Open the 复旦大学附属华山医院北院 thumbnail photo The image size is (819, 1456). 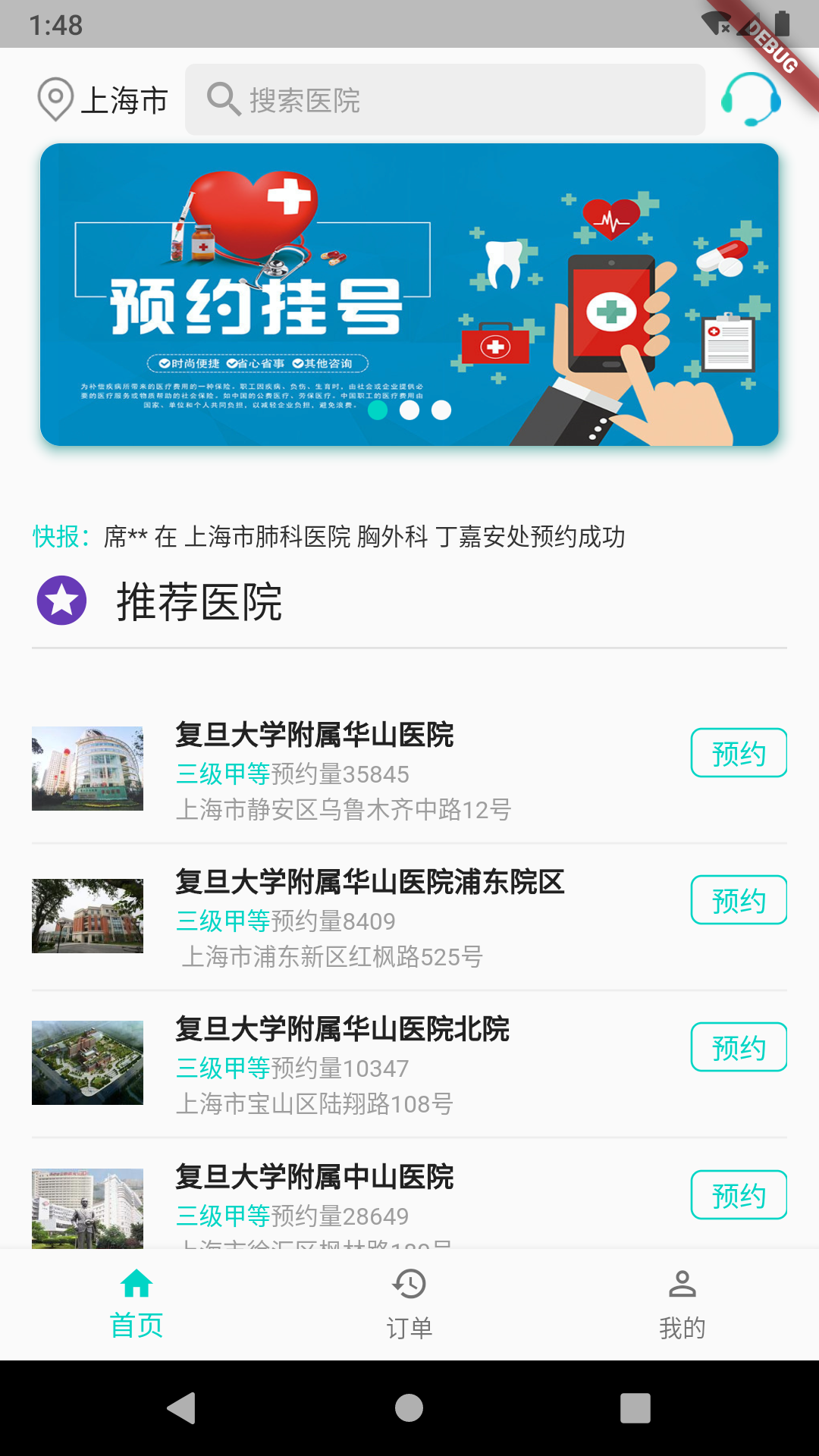click(x=87, y=1061)
